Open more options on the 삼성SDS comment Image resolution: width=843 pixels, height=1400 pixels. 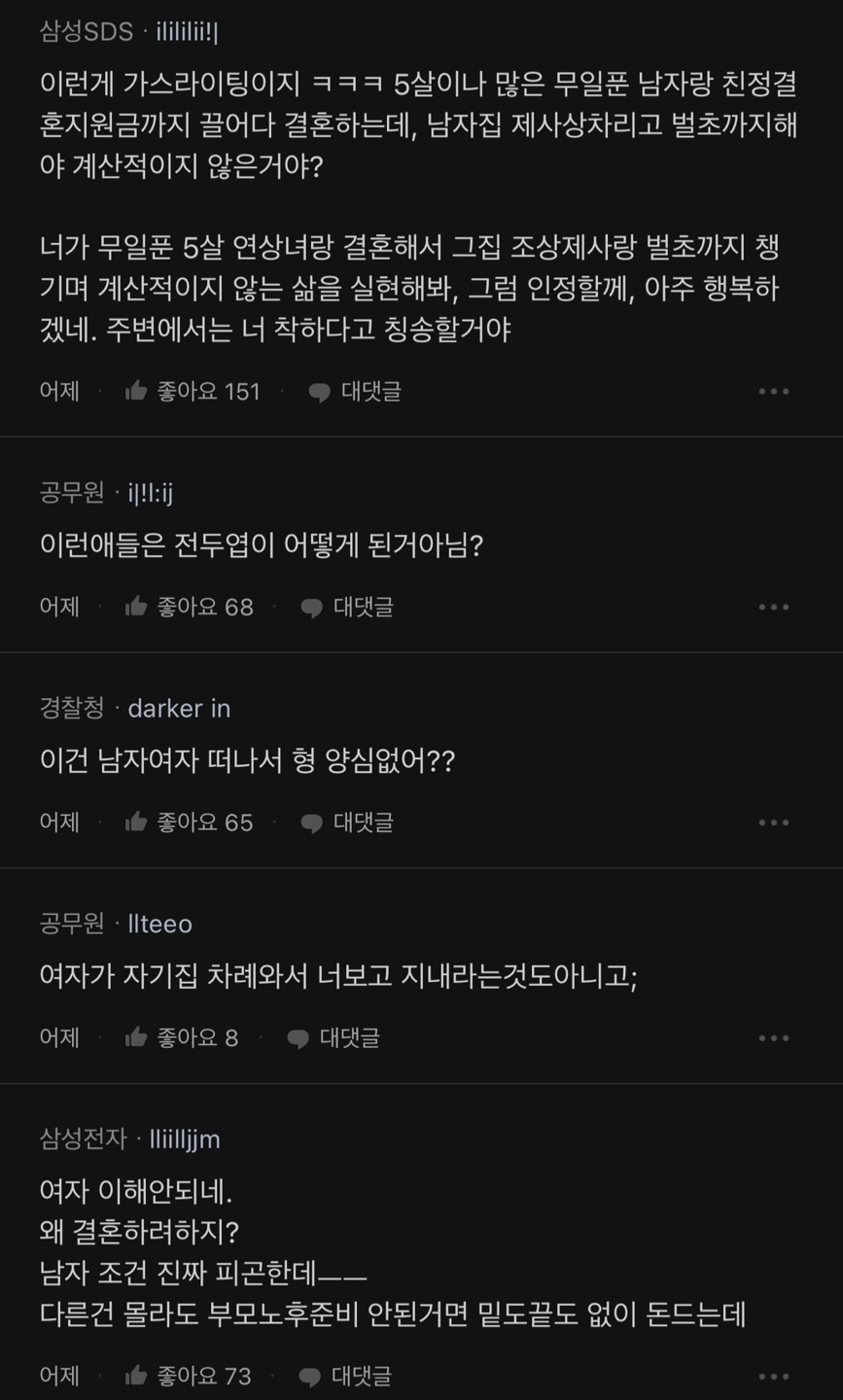tap(773, 392)
